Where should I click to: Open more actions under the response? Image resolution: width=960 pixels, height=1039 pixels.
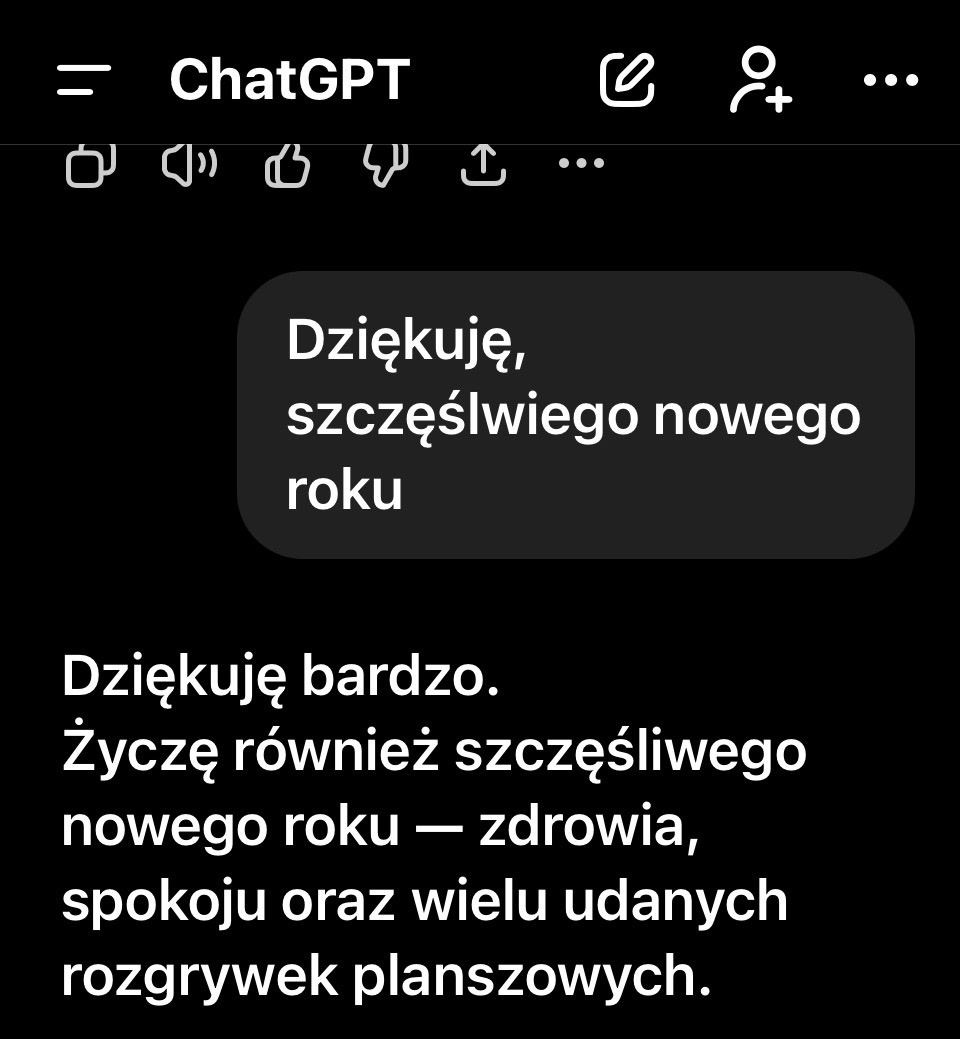pyautogui.click(x=581, y=163)
